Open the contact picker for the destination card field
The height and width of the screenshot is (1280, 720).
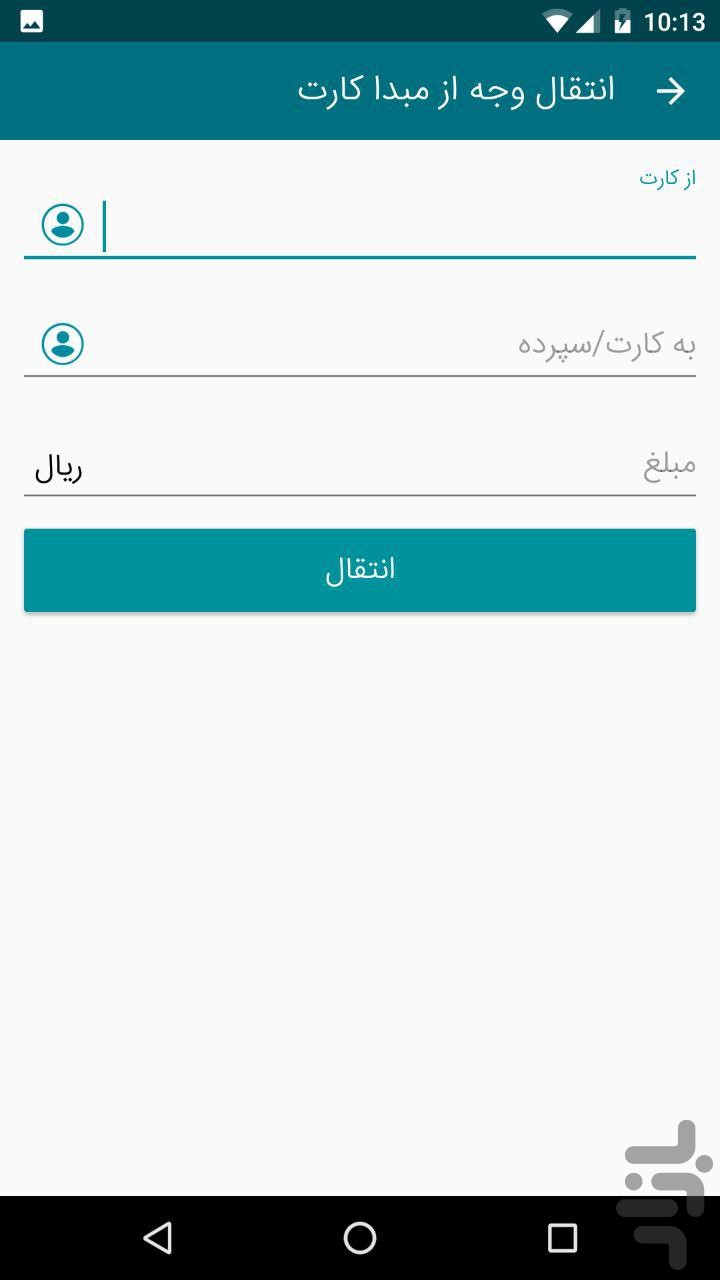[62, 344]
